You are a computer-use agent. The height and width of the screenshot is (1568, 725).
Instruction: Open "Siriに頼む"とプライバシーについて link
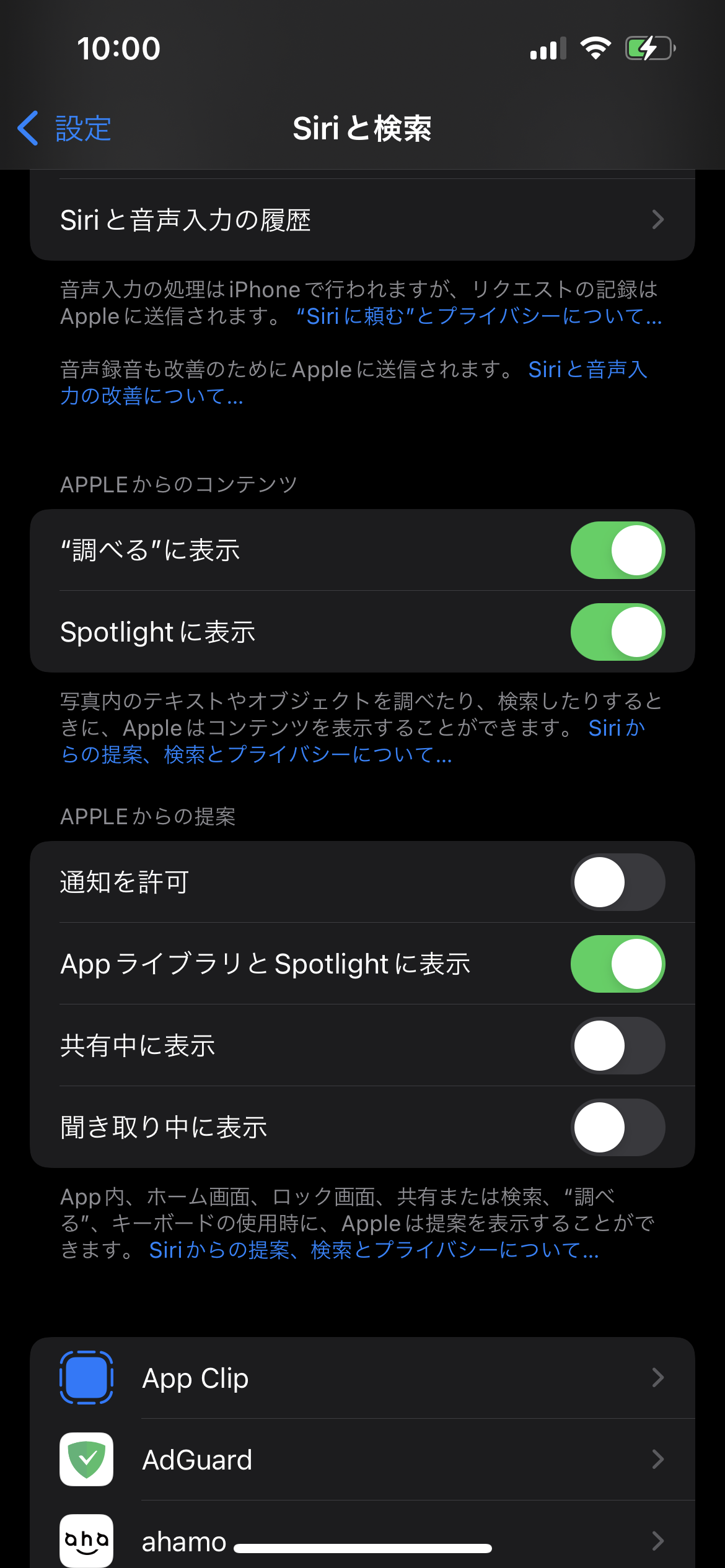[x=478, y=316]
